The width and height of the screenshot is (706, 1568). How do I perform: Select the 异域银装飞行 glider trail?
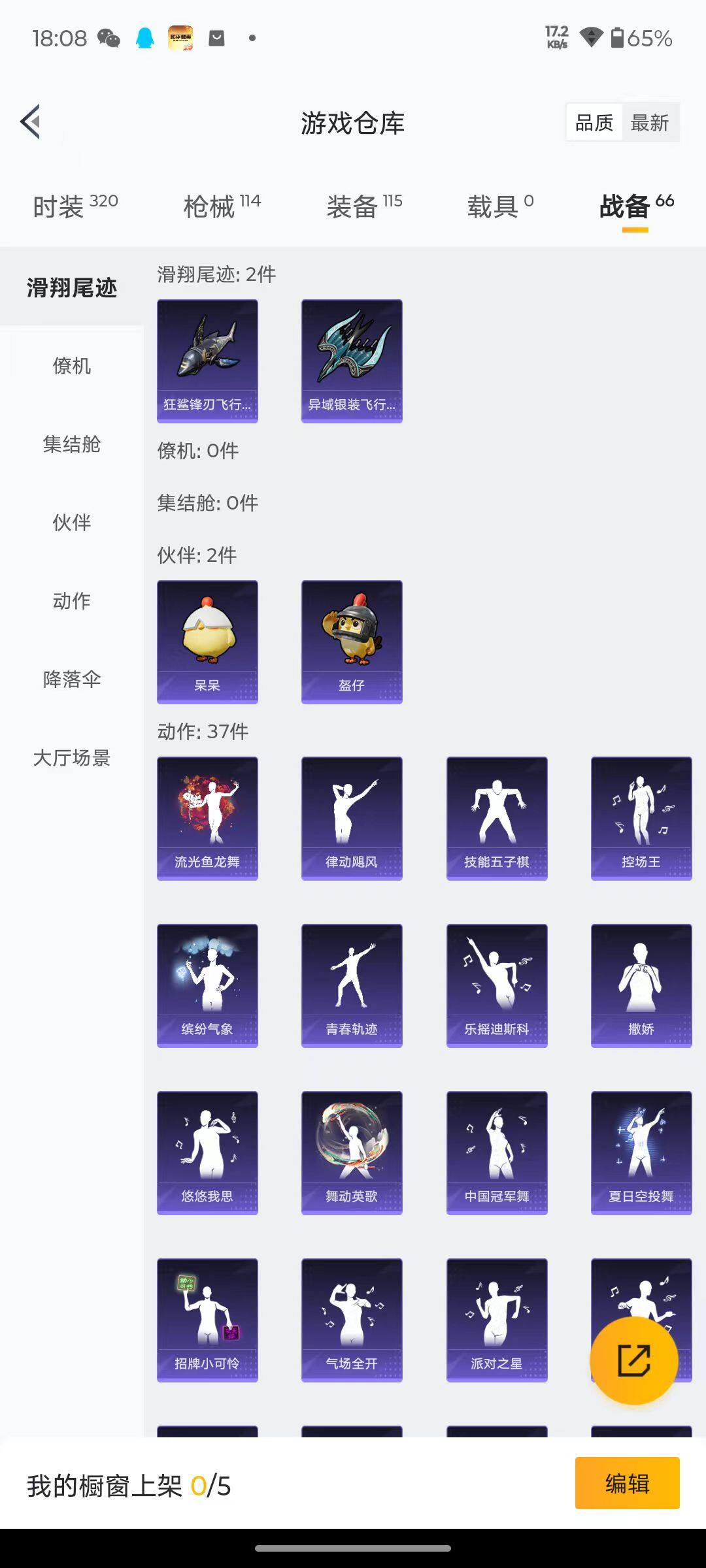click(x=352, y=359)
